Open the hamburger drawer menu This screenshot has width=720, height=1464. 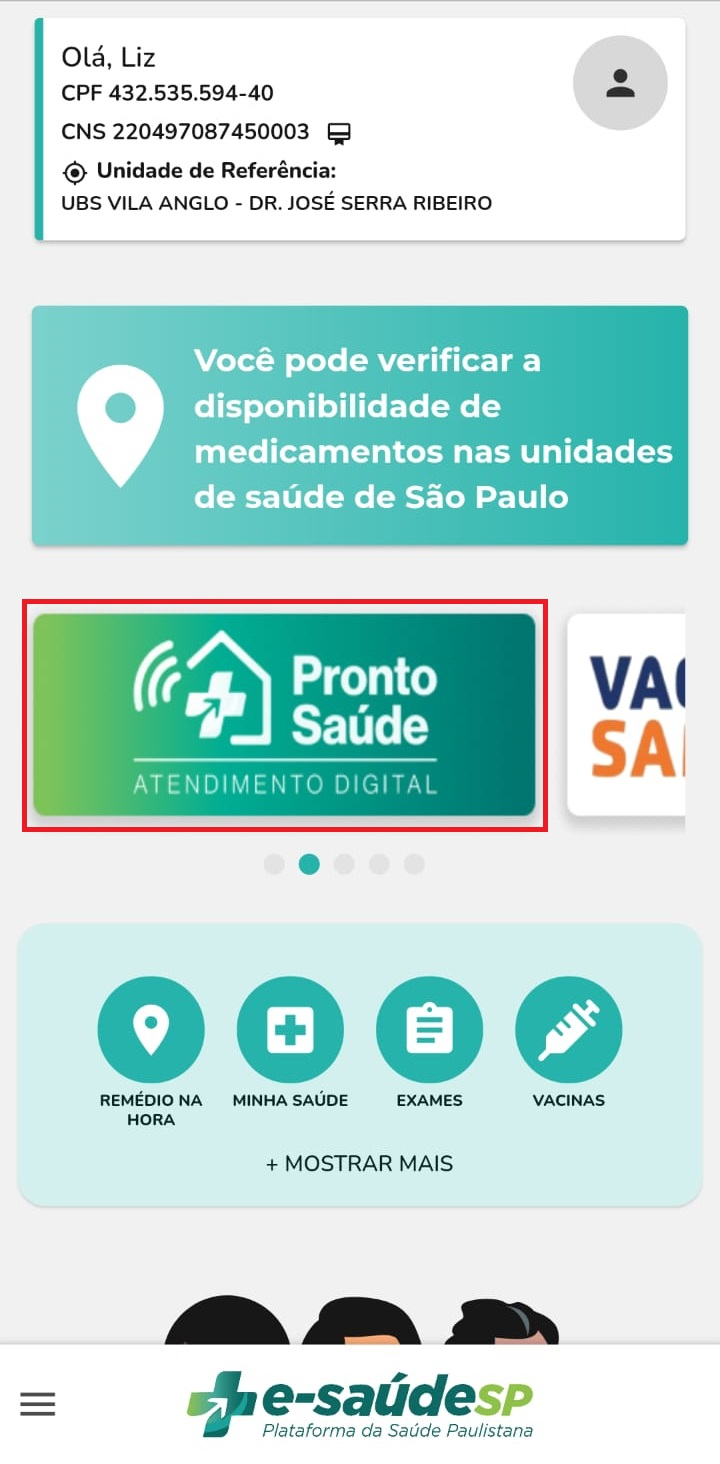point(38,1404)
